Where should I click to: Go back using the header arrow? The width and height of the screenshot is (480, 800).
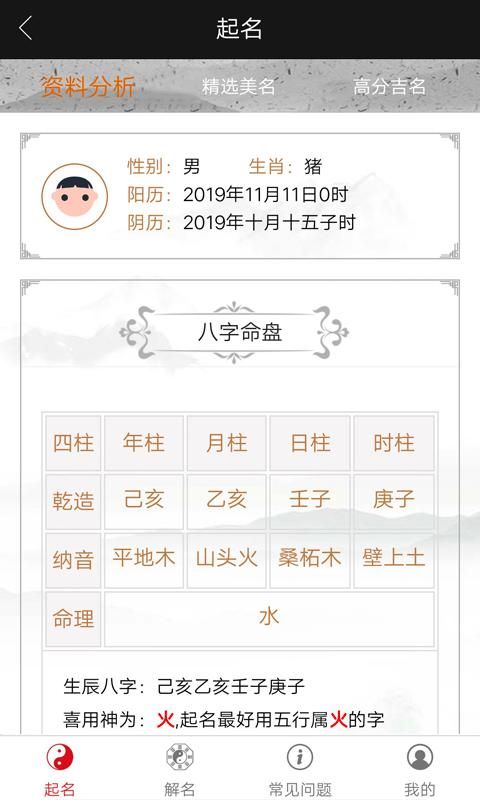26,28
